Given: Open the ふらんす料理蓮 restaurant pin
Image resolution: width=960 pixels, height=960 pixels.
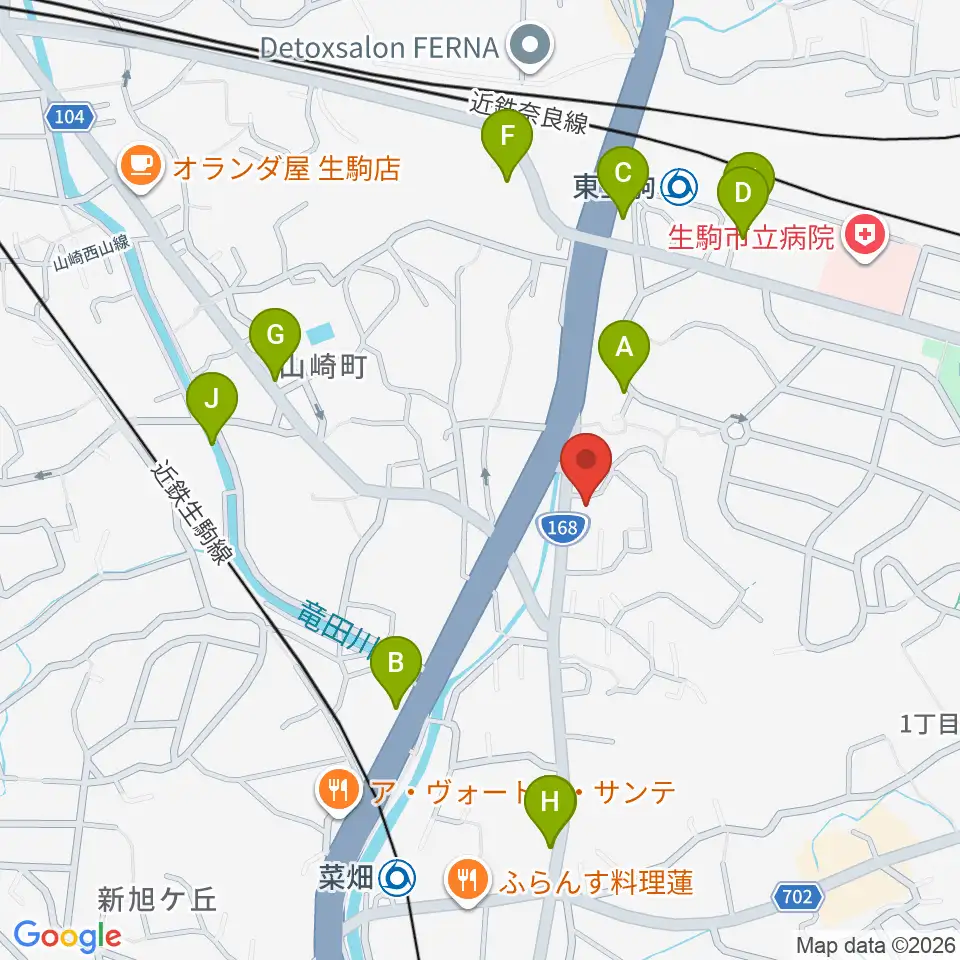Looking at the screenshot, I should click(468, 882).
